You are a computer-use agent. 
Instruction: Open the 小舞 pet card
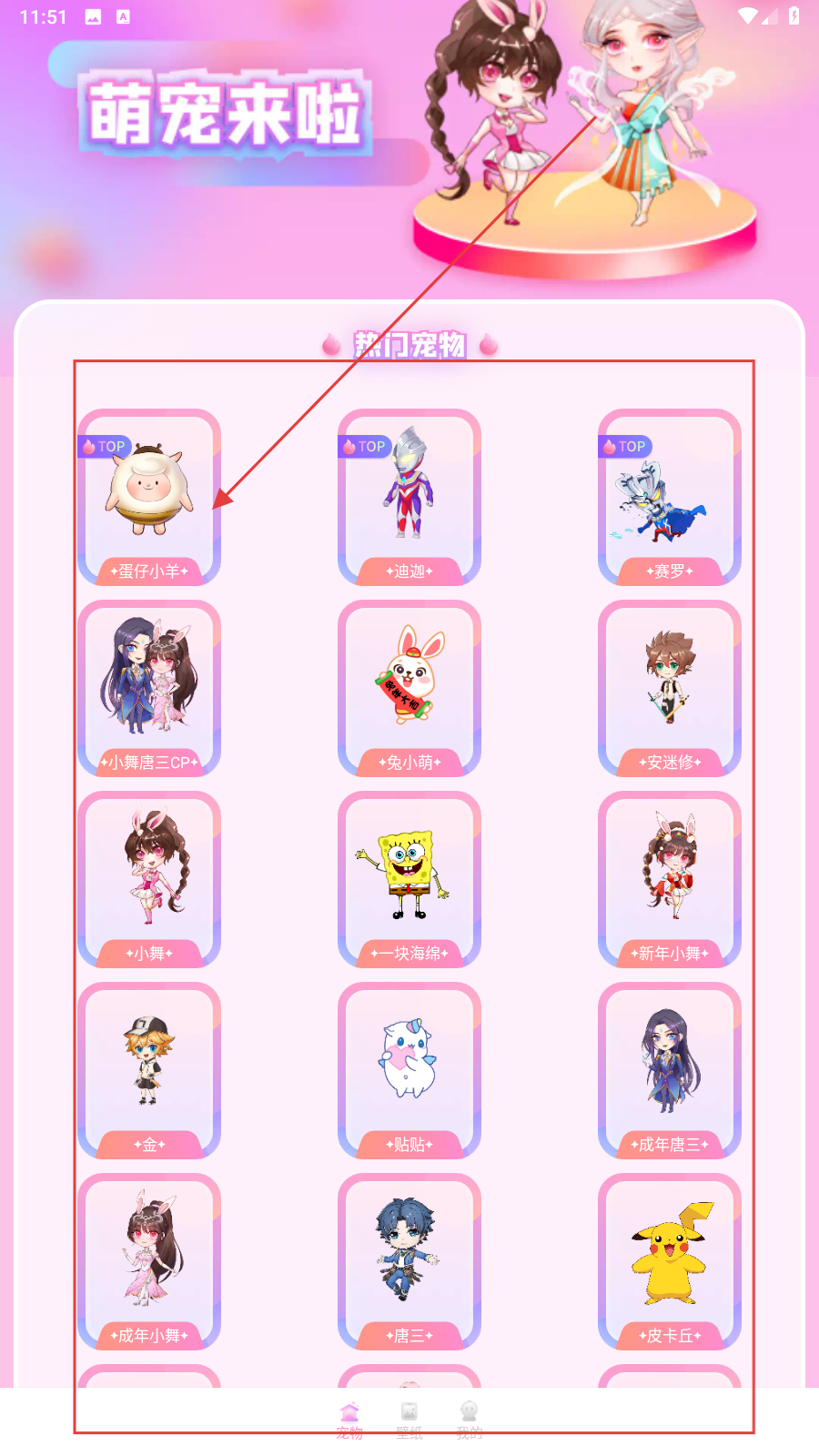tap(149, 879)
